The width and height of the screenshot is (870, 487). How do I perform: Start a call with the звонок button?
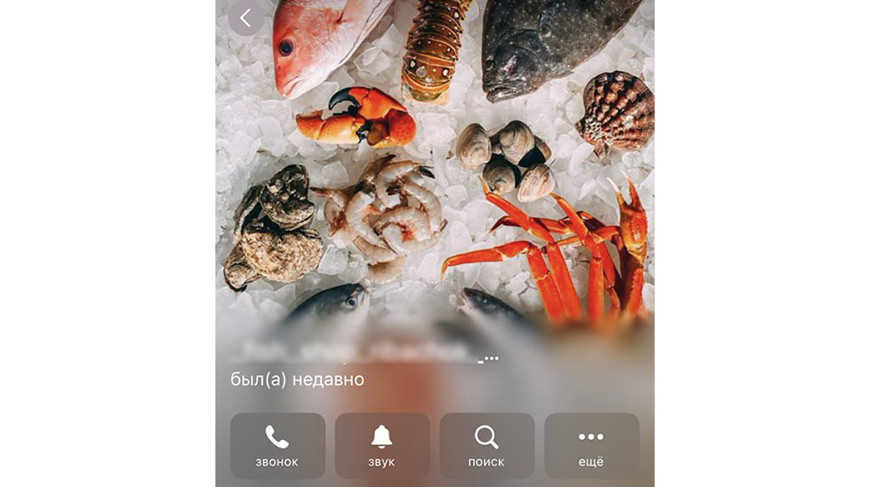click(277, 445)
